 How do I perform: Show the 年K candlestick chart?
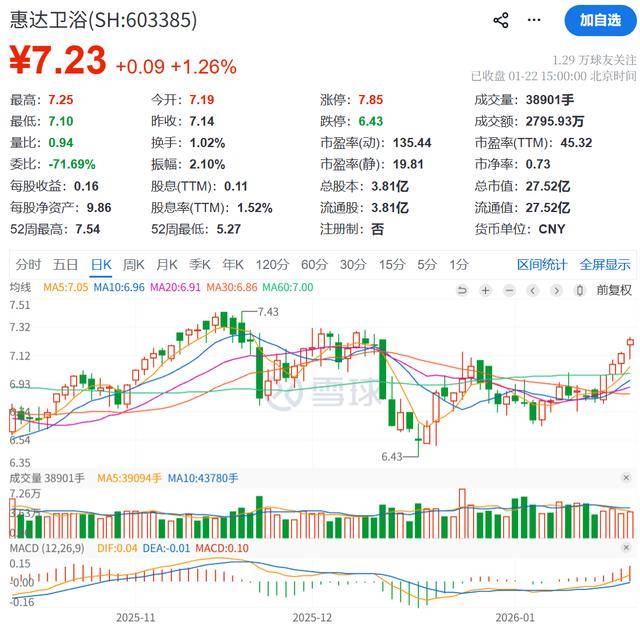pos(232,265)
